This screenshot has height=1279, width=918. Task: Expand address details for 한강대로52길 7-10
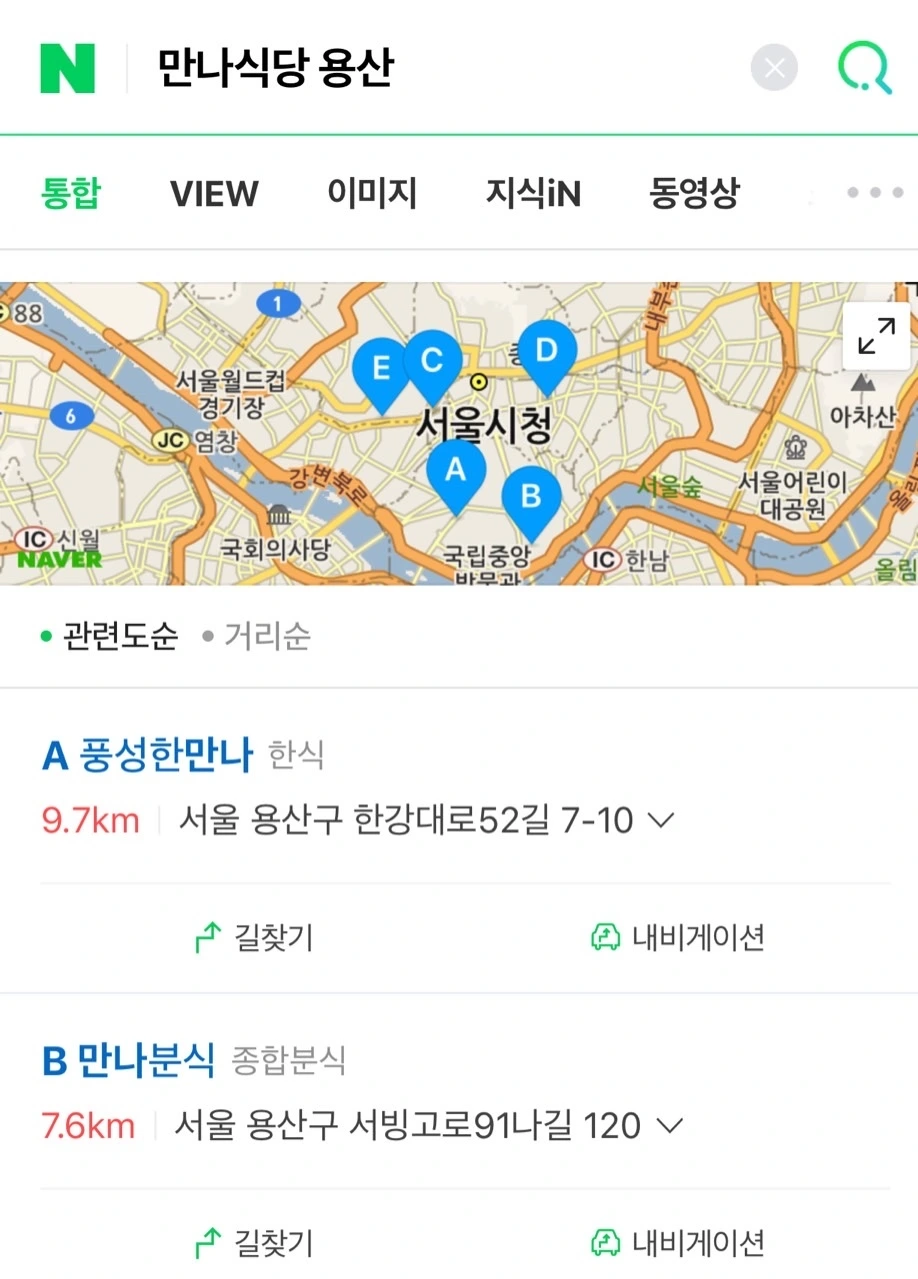[x=661, y=821]
